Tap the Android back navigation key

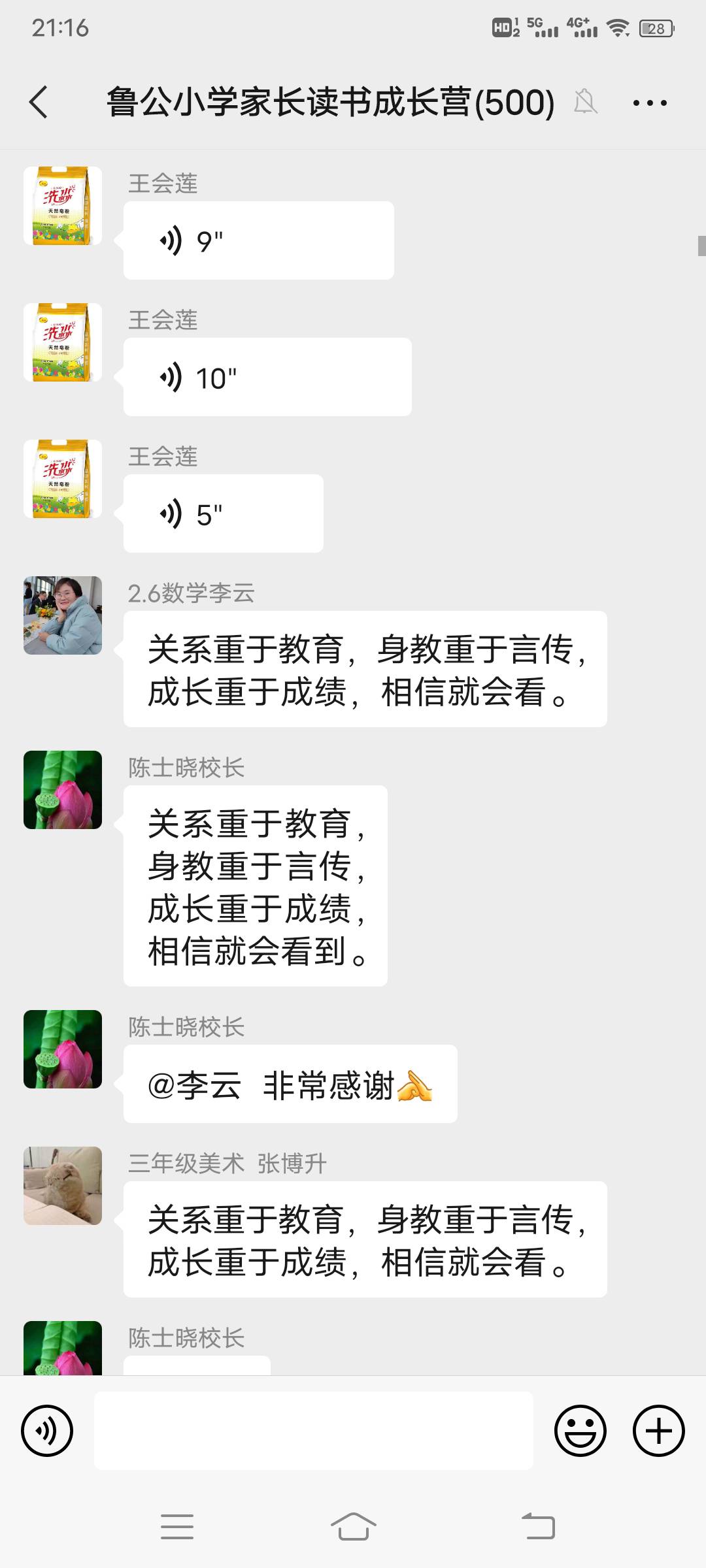click(x=538, y=1526)
